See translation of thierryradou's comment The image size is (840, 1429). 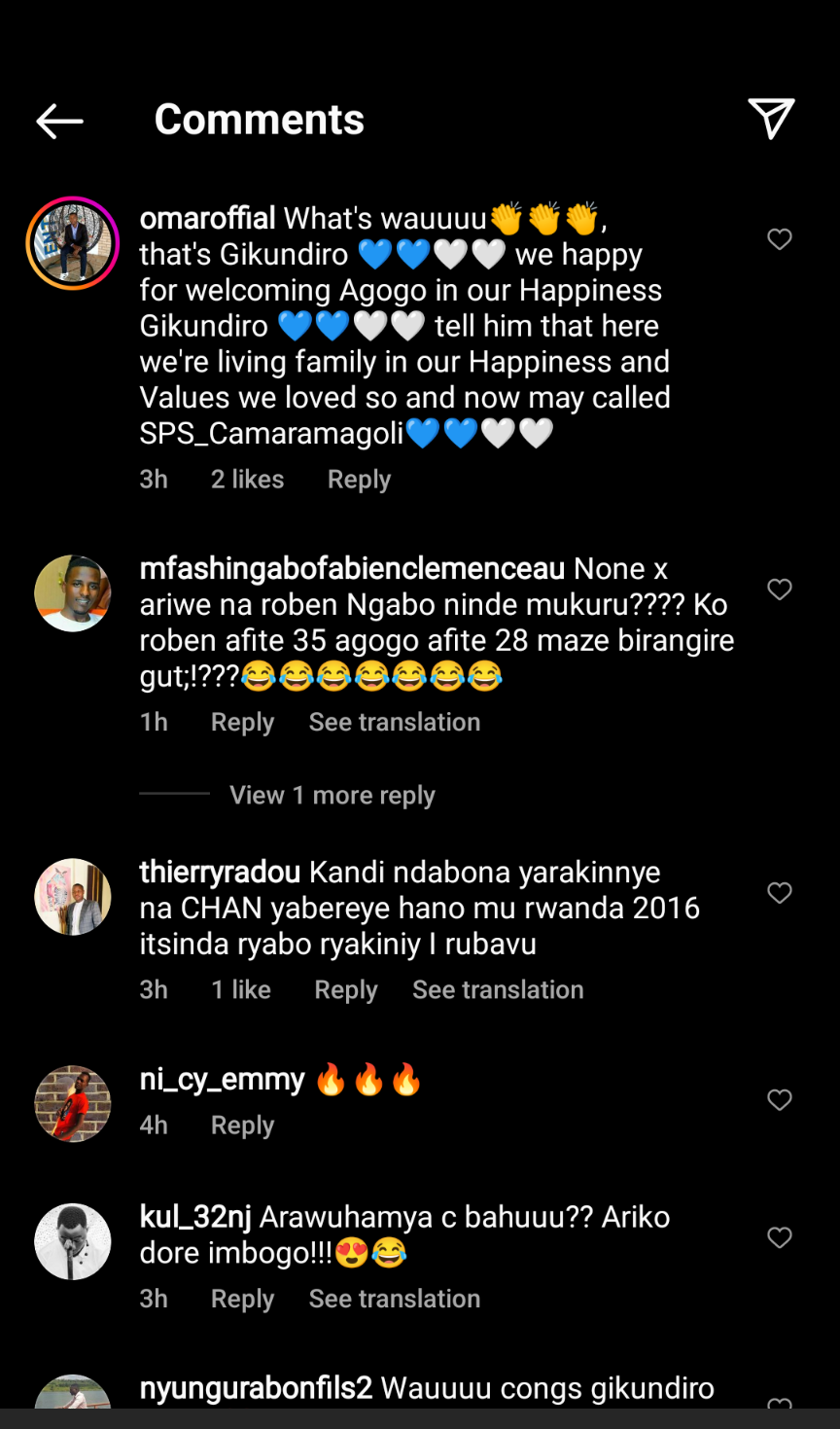coord(497,990)
